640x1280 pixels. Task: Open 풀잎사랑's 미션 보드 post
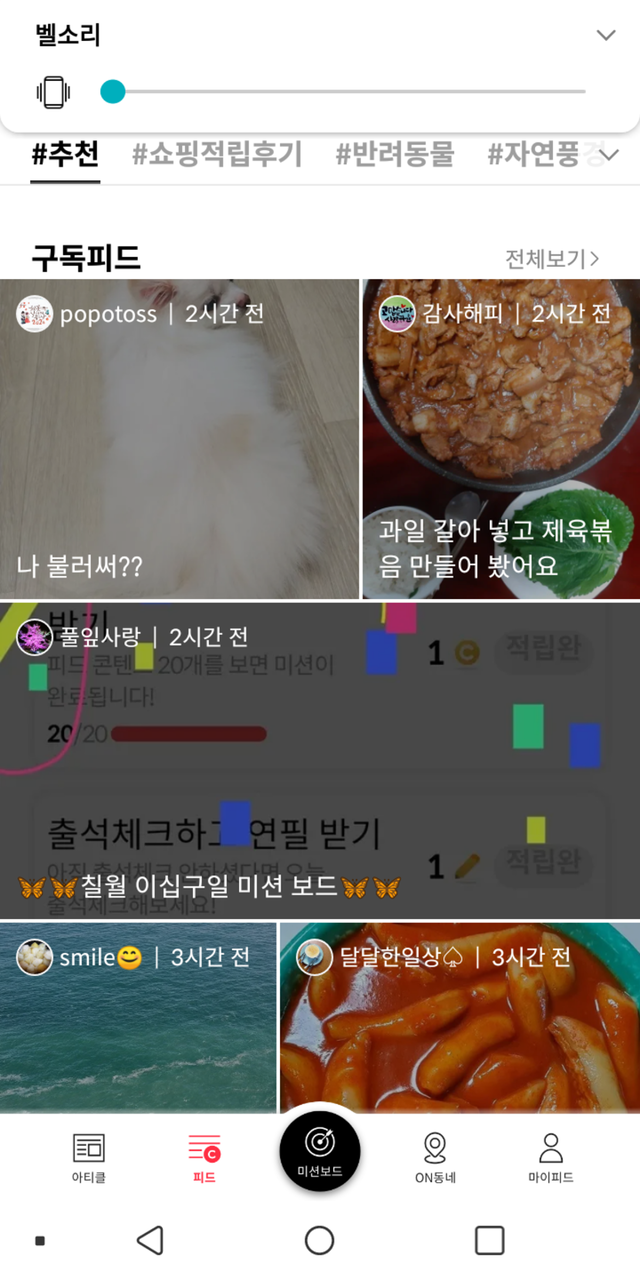pos(320,760)
